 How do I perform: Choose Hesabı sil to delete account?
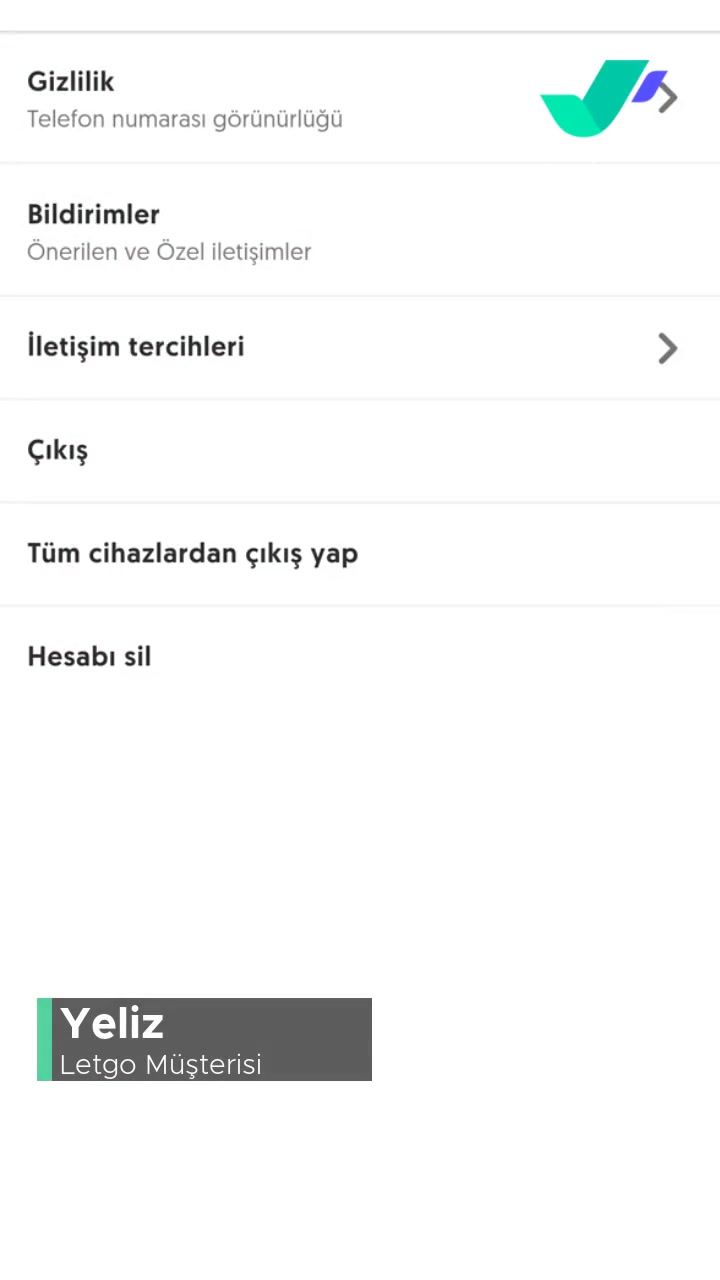click(x=89, y=656)
